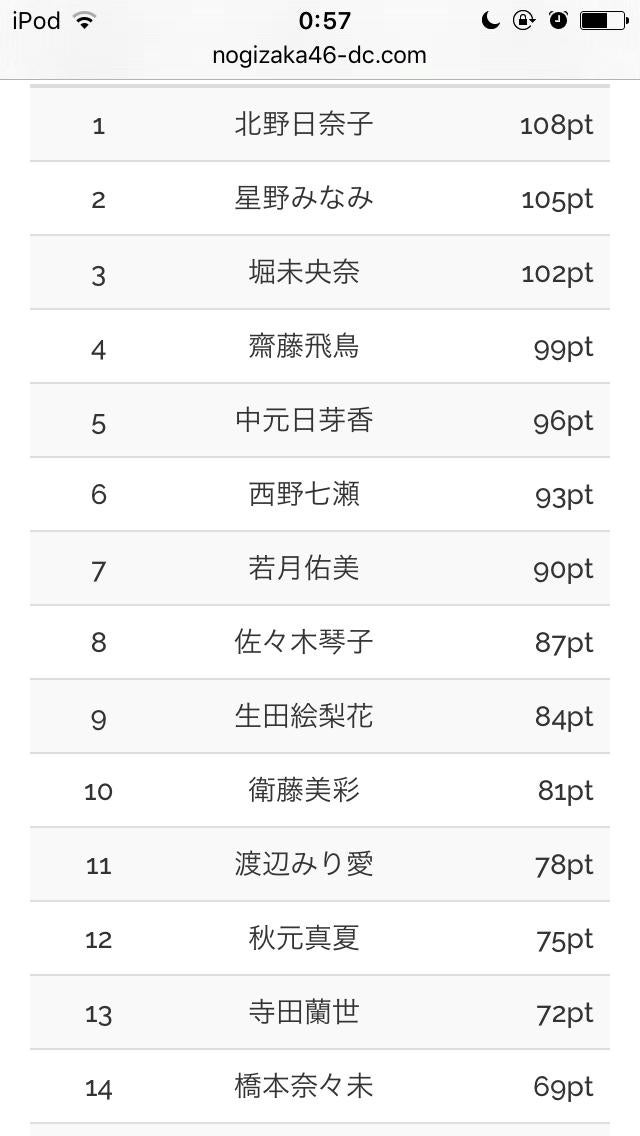Tap the nogizaka46-dc.com address bar
This screenshot has width=640, height=1136.
pos(320,56)
